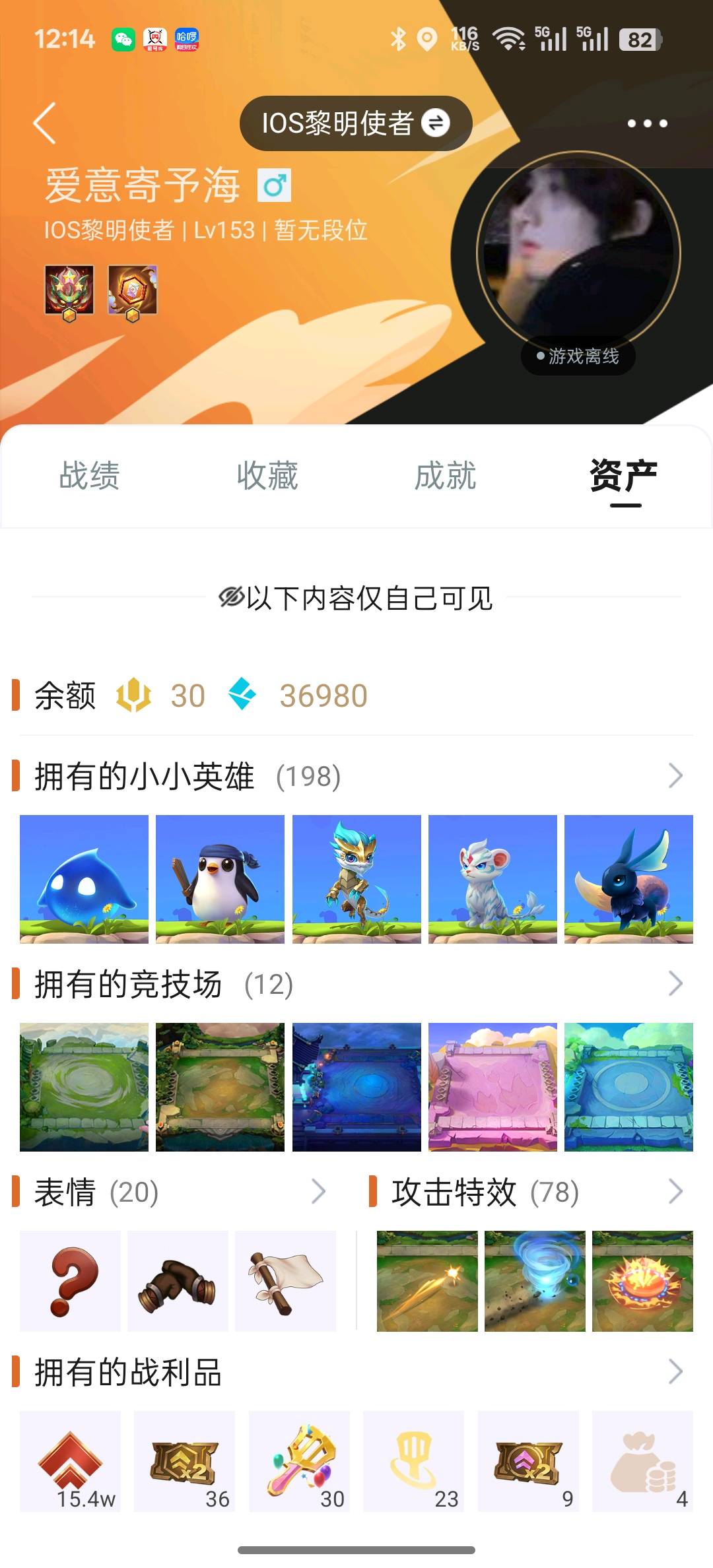713x1568 pixels.
Task: Switch to the 战绩 tab
Action: click(x=89, y=476)
